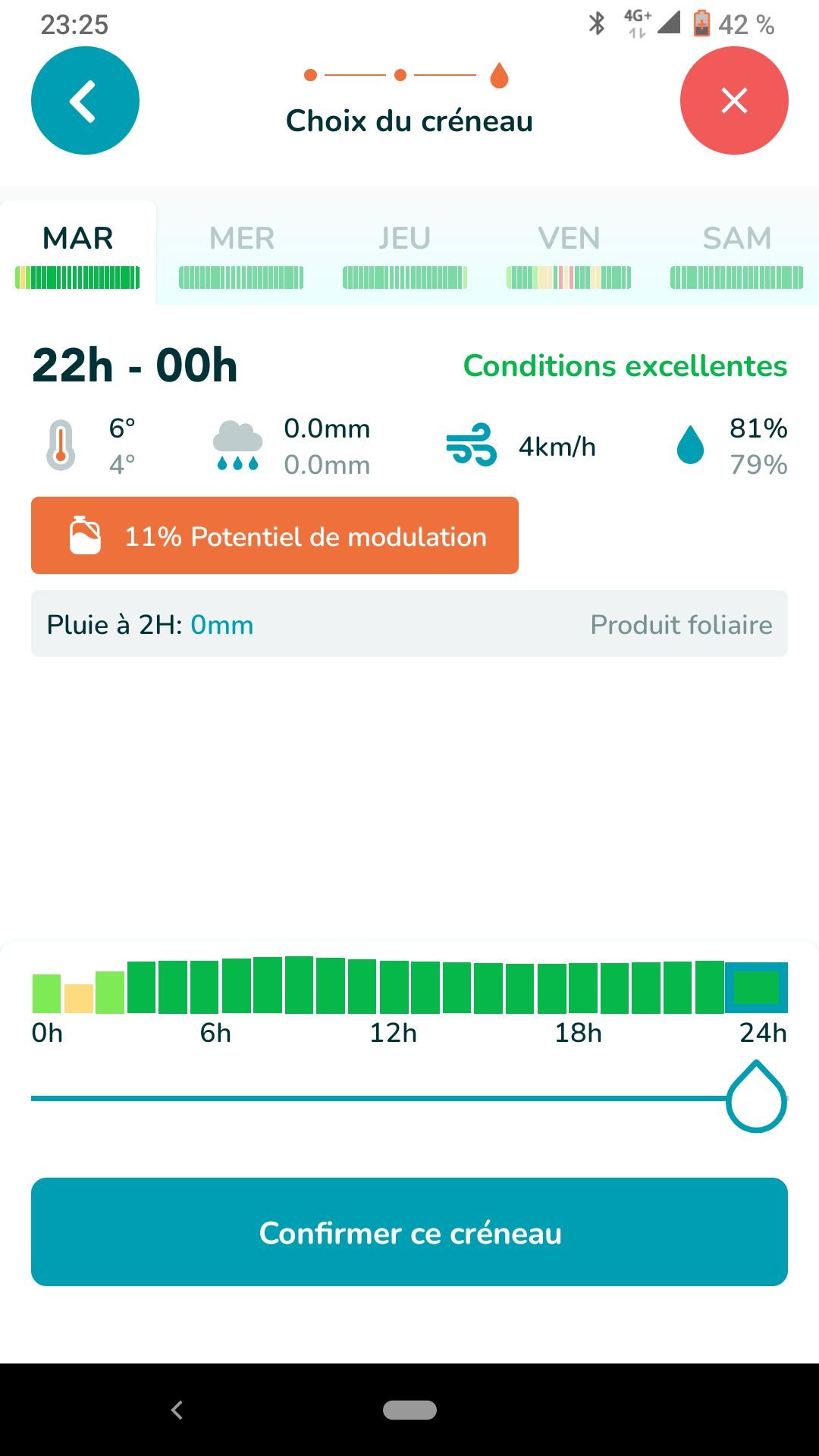Go back with the blue arrow button

coord(85,100)
